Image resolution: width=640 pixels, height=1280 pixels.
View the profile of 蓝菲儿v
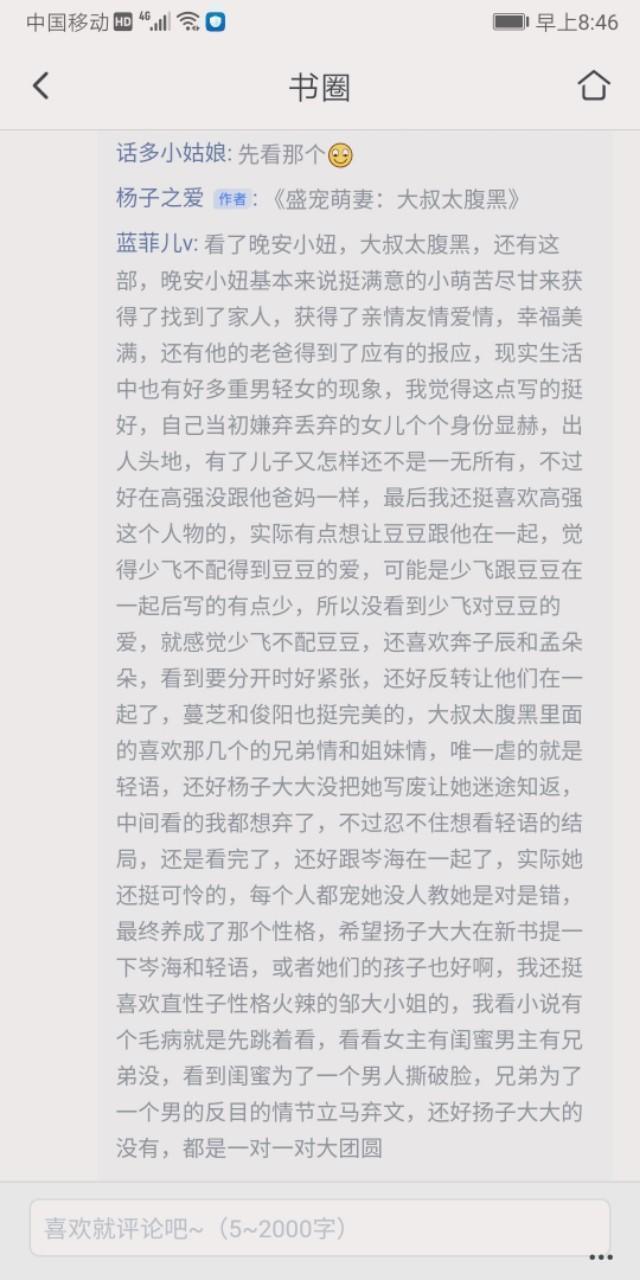point(158,243)
